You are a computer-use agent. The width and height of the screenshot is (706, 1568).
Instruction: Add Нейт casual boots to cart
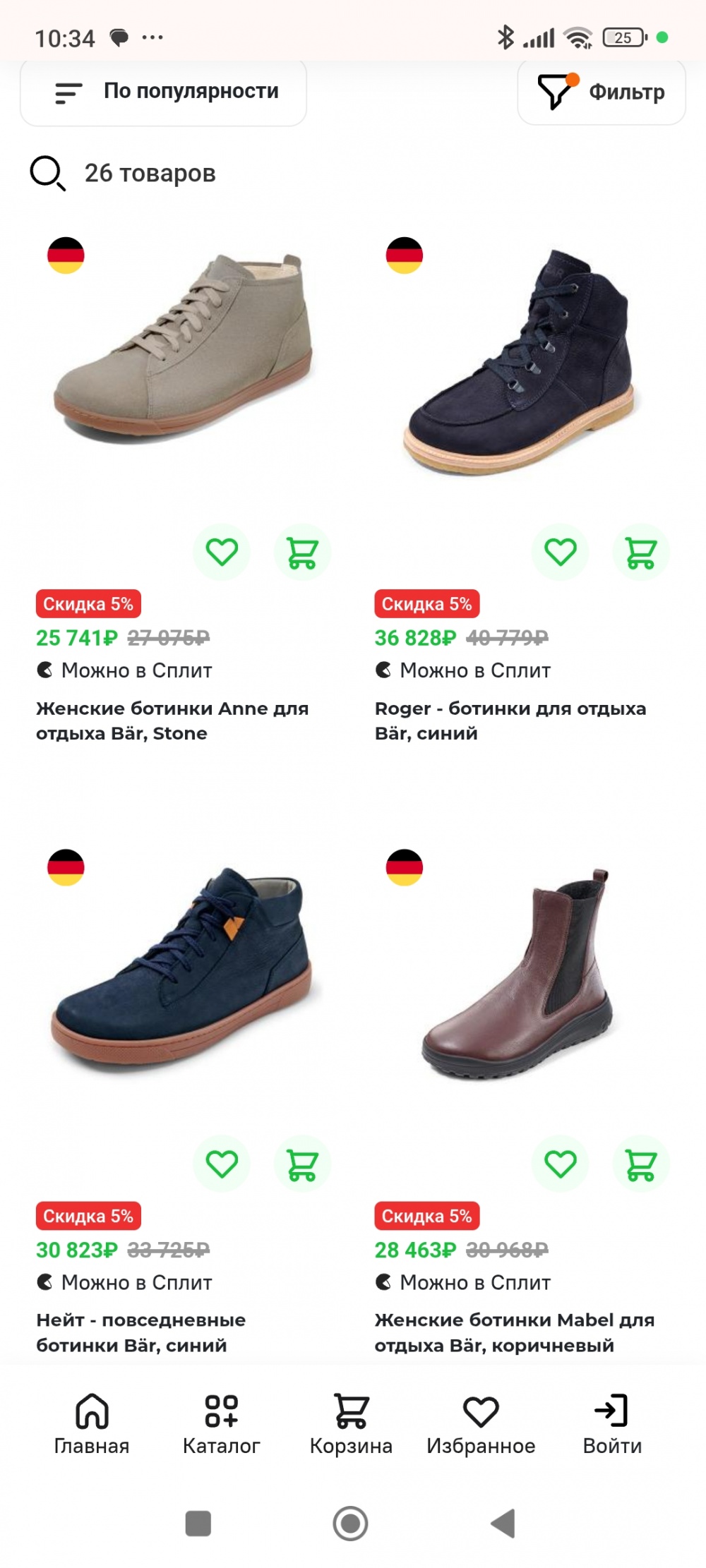point(302,1164)
